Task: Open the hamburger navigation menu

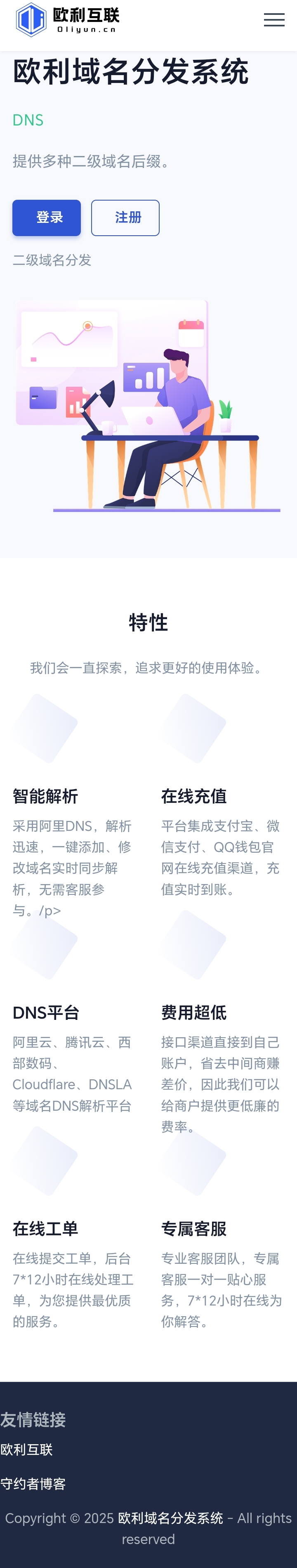Action: pyautogui.click(x=274, y=20)
